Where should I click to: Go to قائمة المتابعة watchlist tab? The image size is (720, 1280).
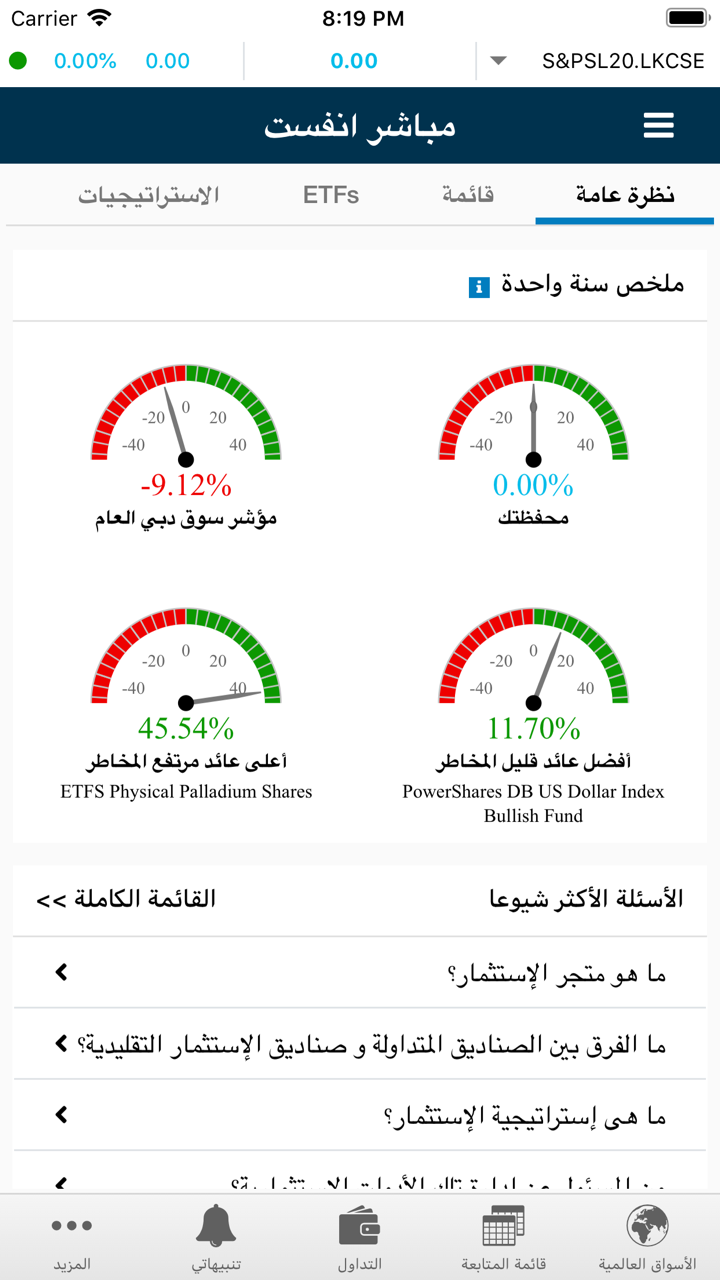(x=503, y=1238)
